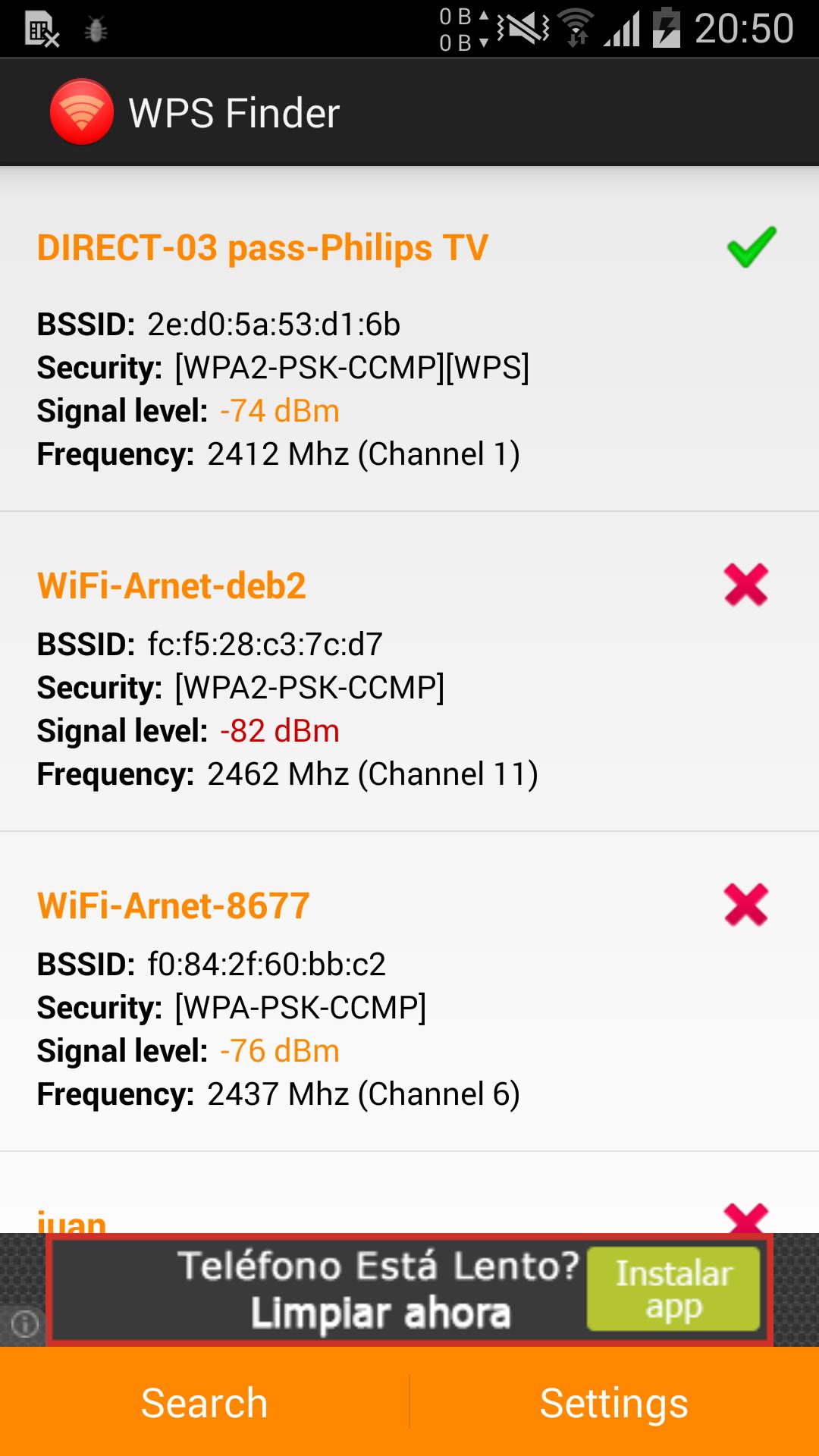
Task: Select the DIRECT-03 pass-Philips TV network
Action: [x=262, y=247]
